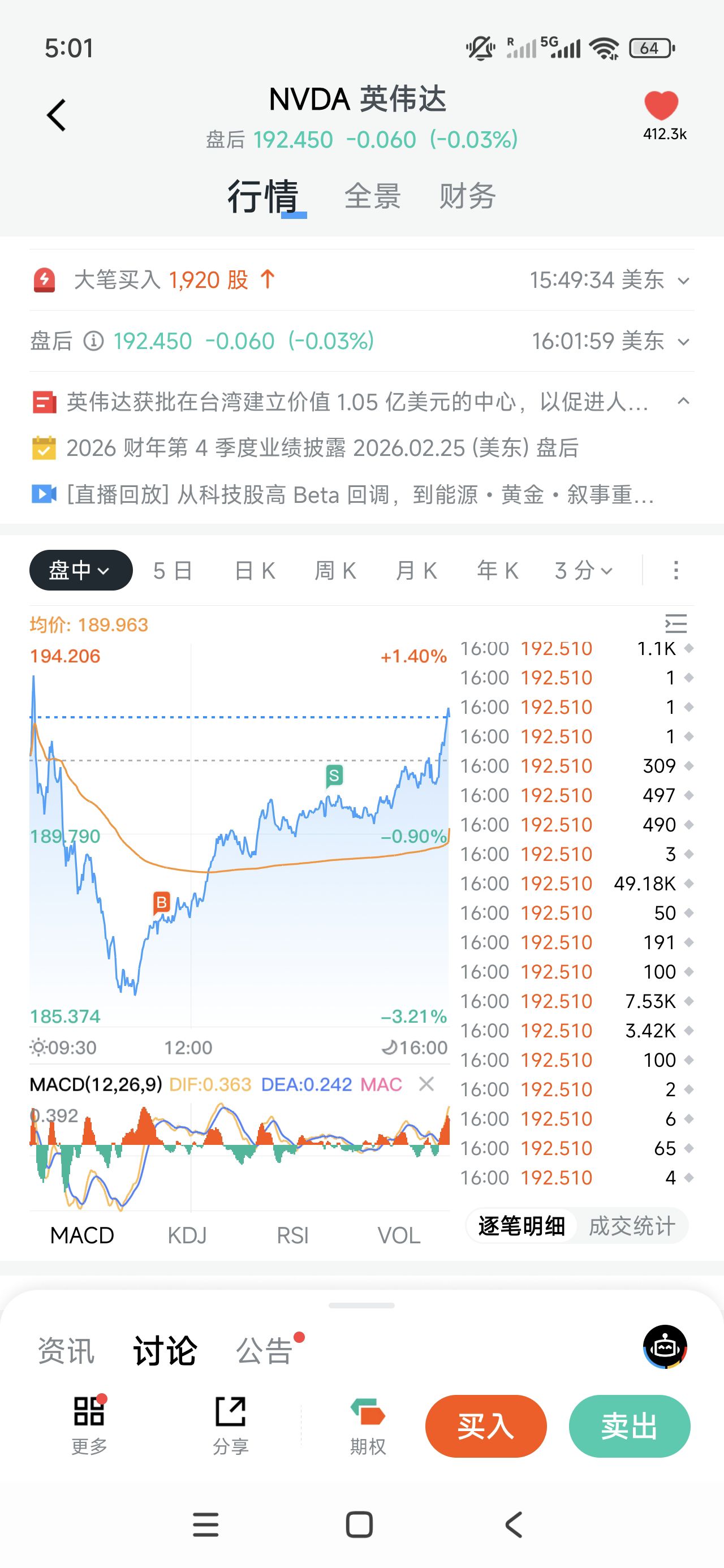Open chart settings via three-dot menu

tap(675, 570)
